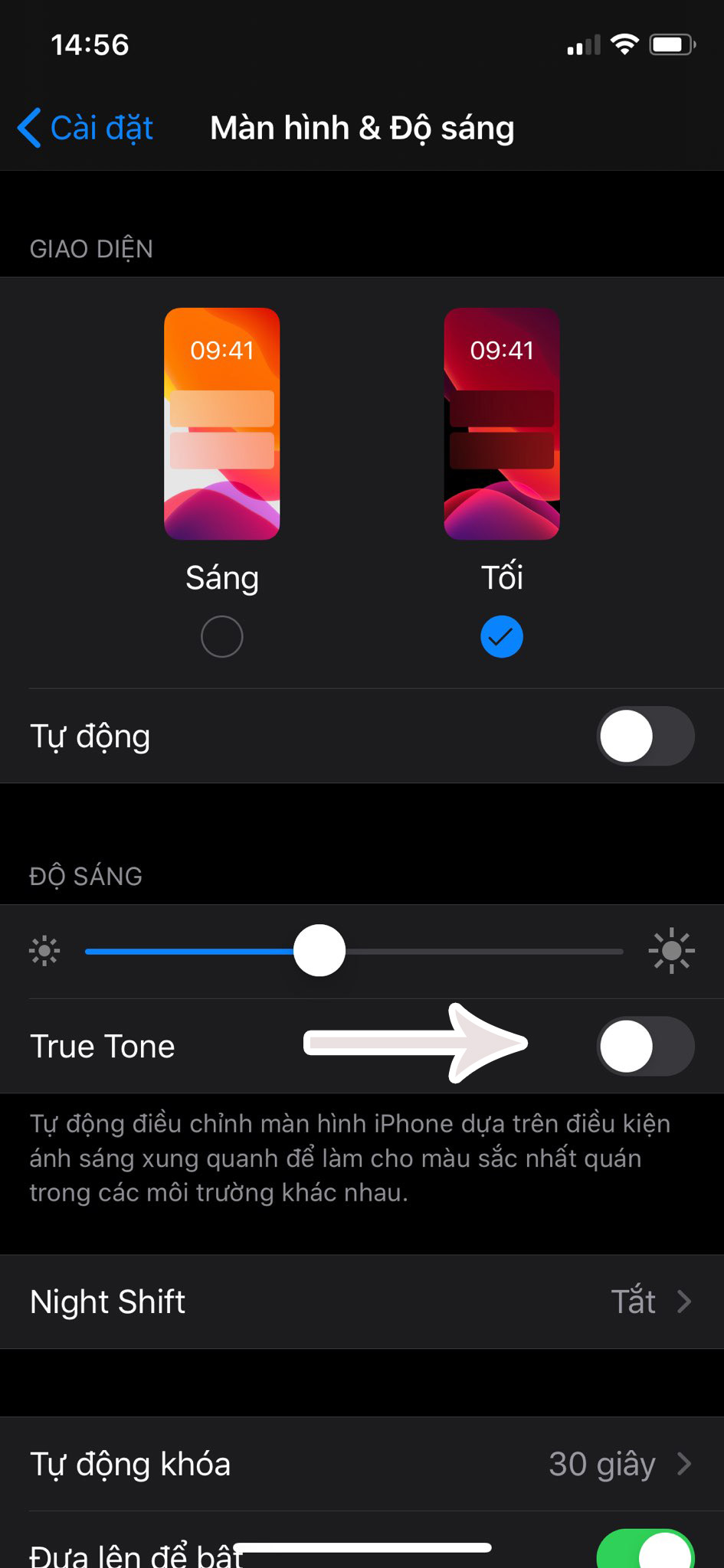The height and width of the screenshot is (1568, 724).
Task: Enable the True Tone switch
Action: pyautogui.click(x=645, y=1046)
